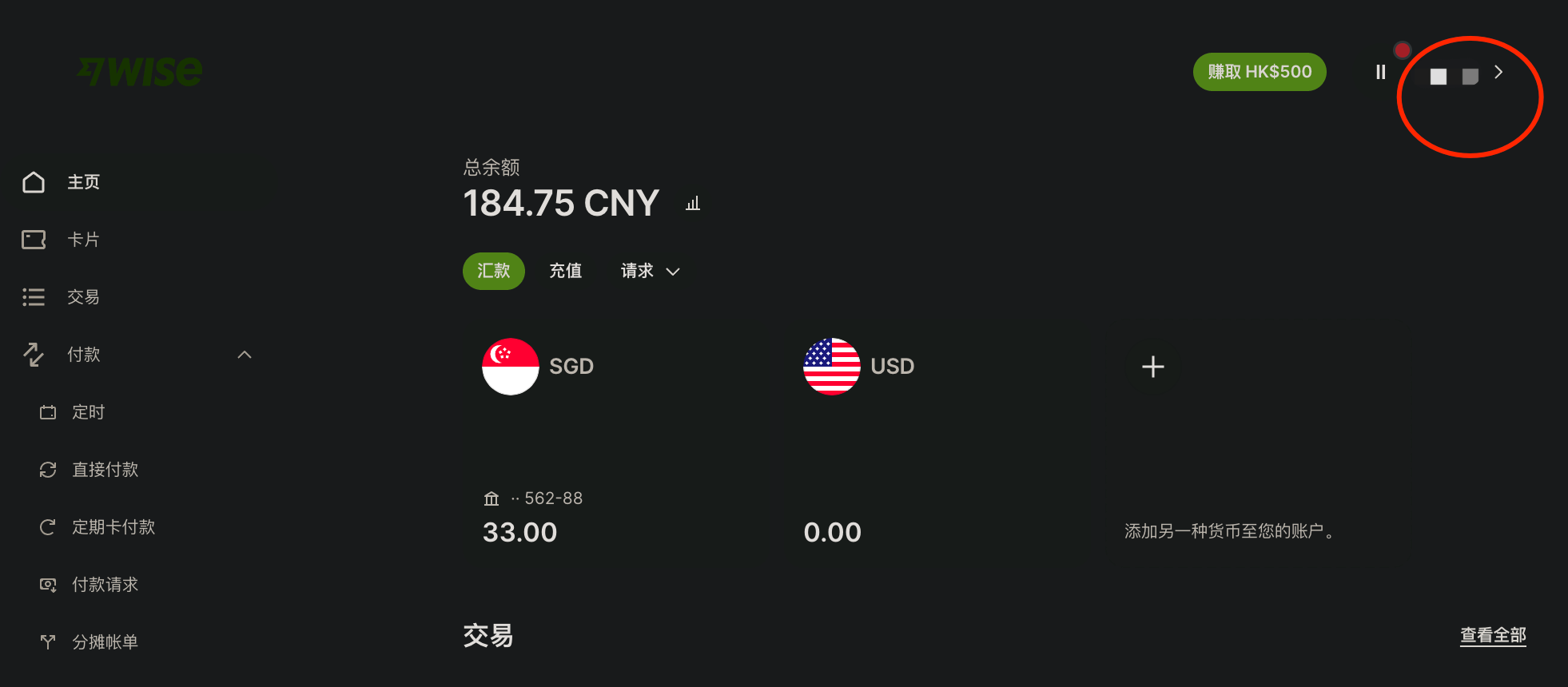View the total balance chart icon
This screenshot has width=1568, height=687.
tap(693, 204)
